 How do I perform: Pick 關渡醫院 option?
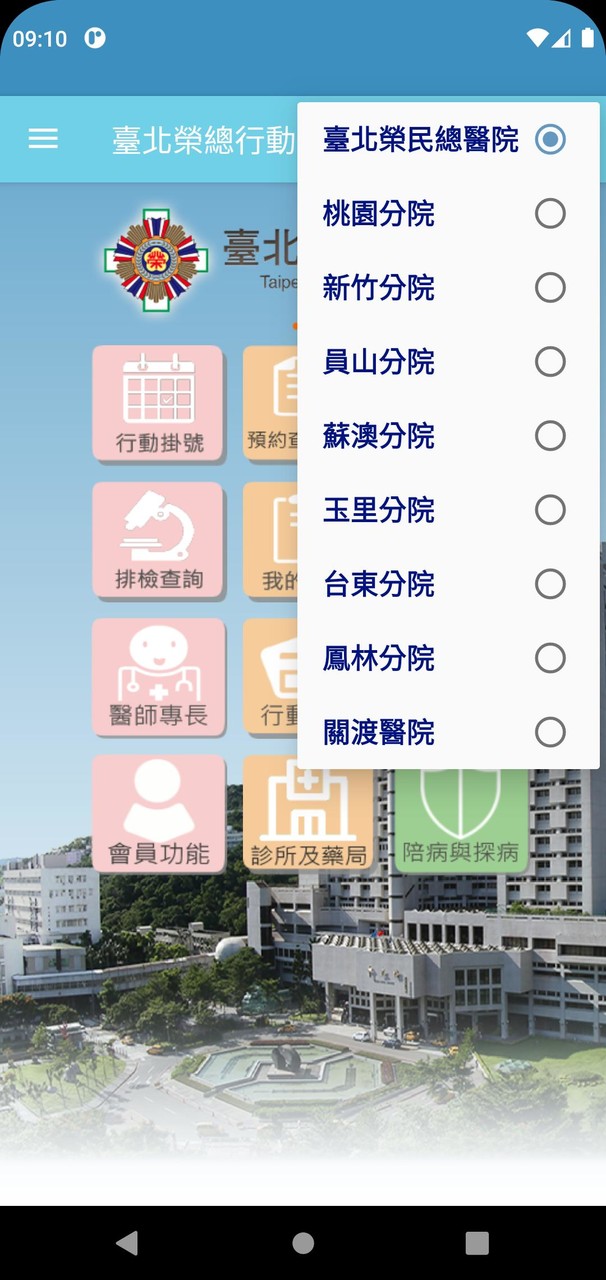[x=448, y=732]
